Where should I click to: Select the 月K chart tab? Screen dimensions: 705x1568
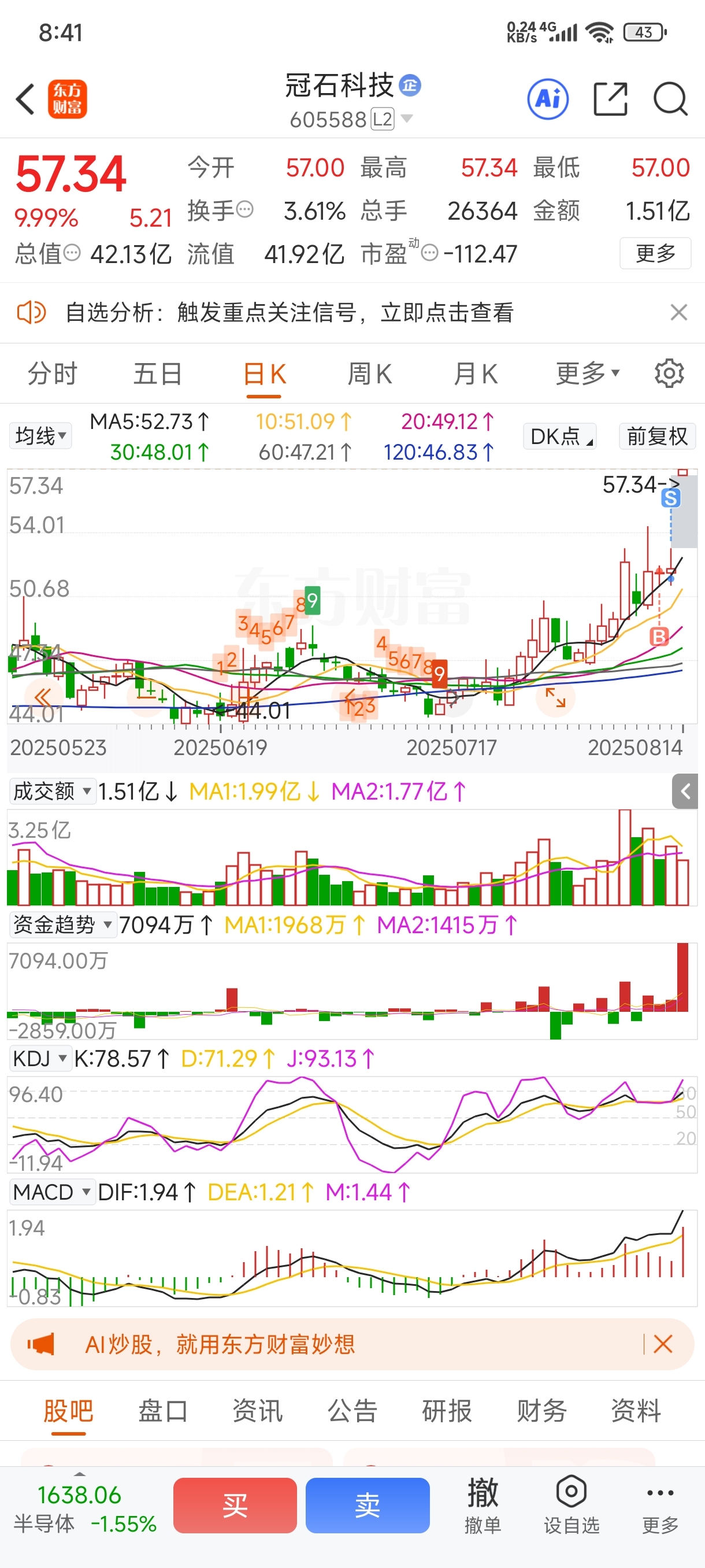pyautogui.click(x=476, y=373)
